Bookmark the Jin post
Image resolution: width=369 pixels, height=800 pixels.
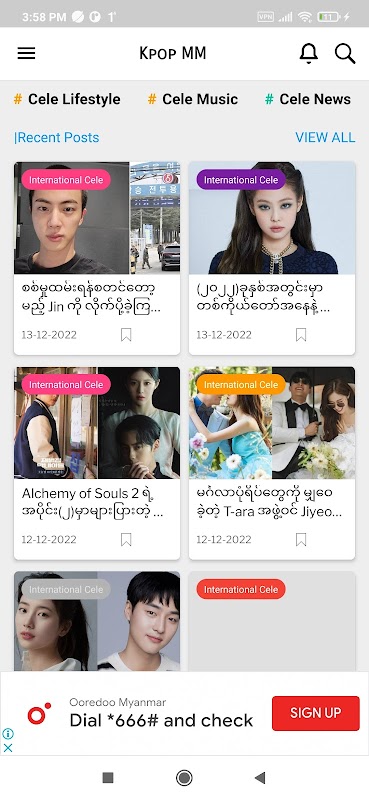coord(126,335)
